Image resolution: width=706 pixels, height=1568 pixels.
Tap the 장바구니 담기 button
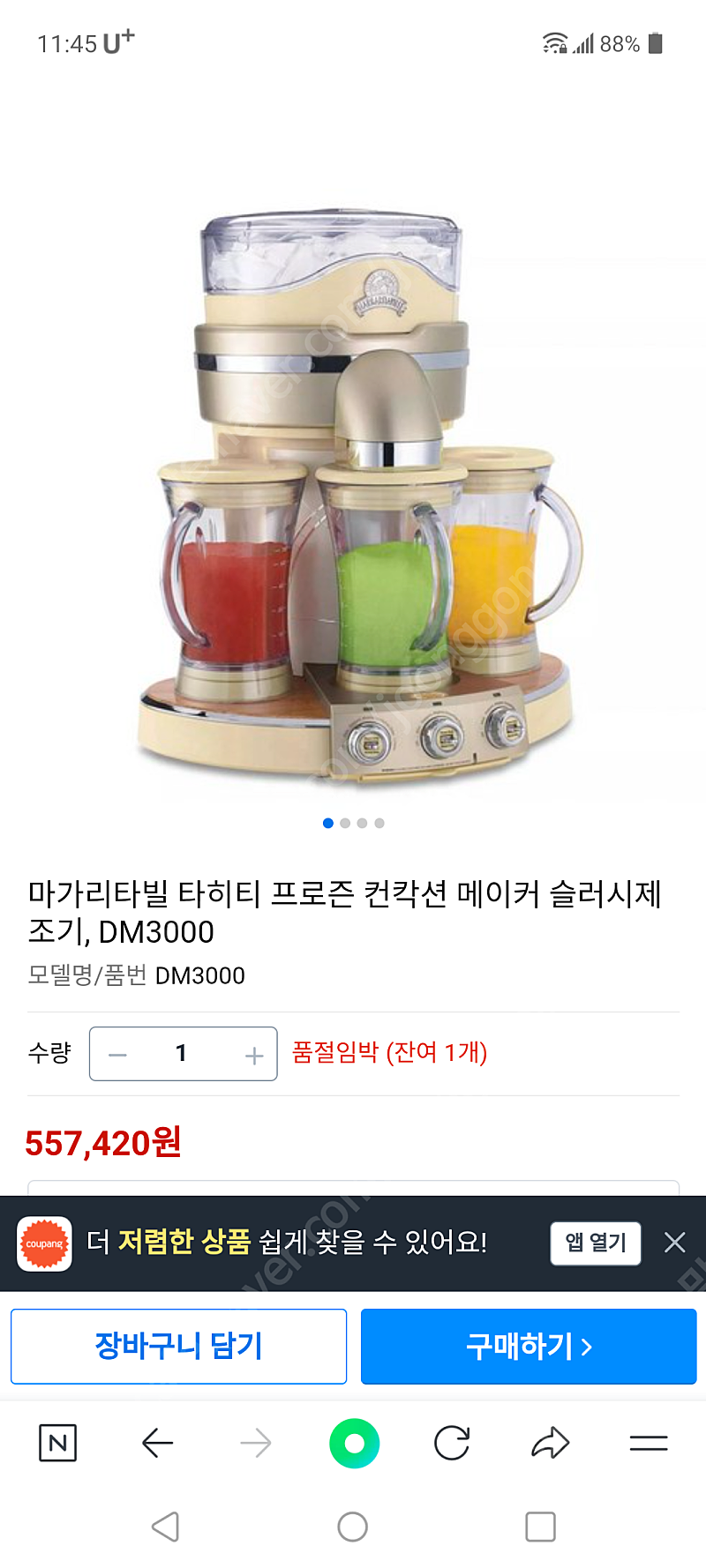tap(178, 1347)
